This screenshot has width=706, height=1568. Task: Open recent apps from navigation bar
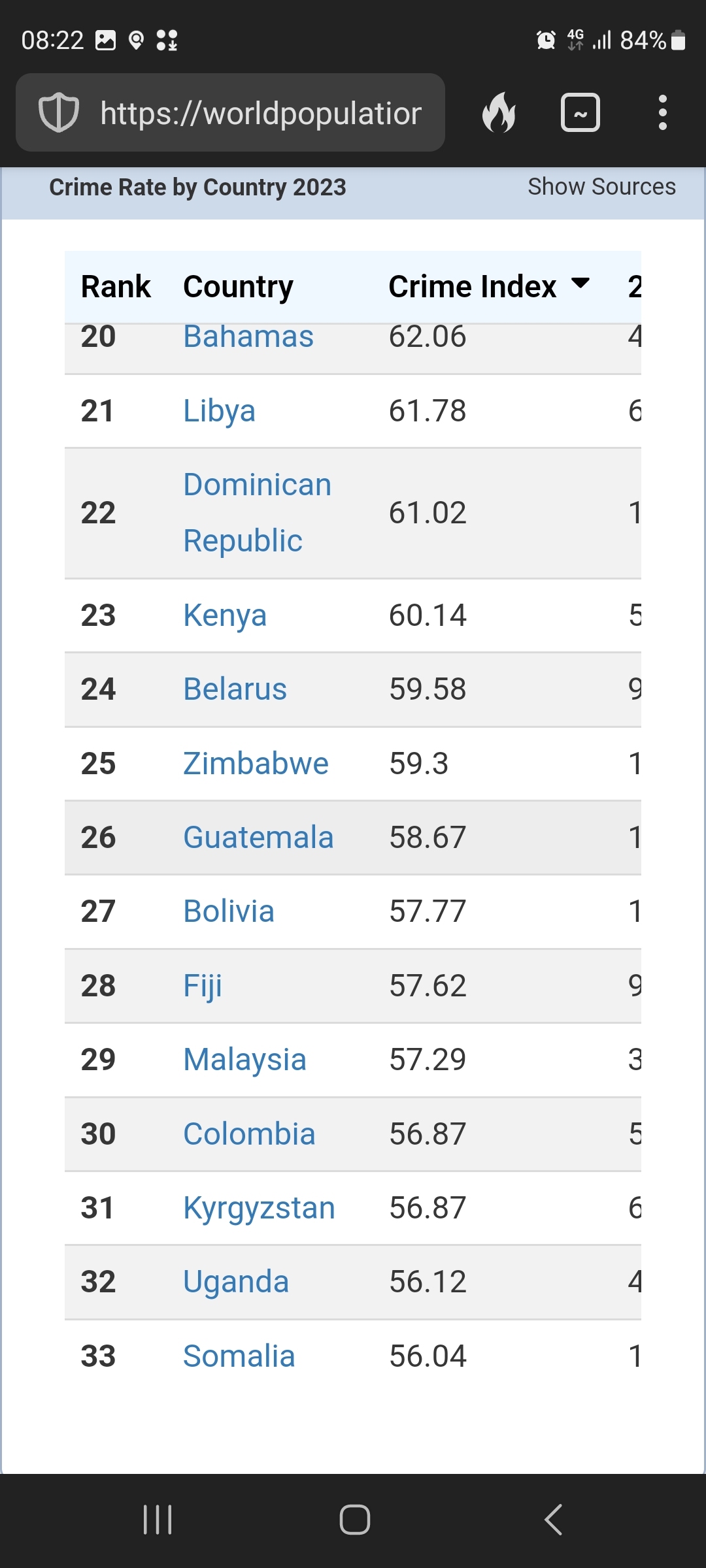158,1520
